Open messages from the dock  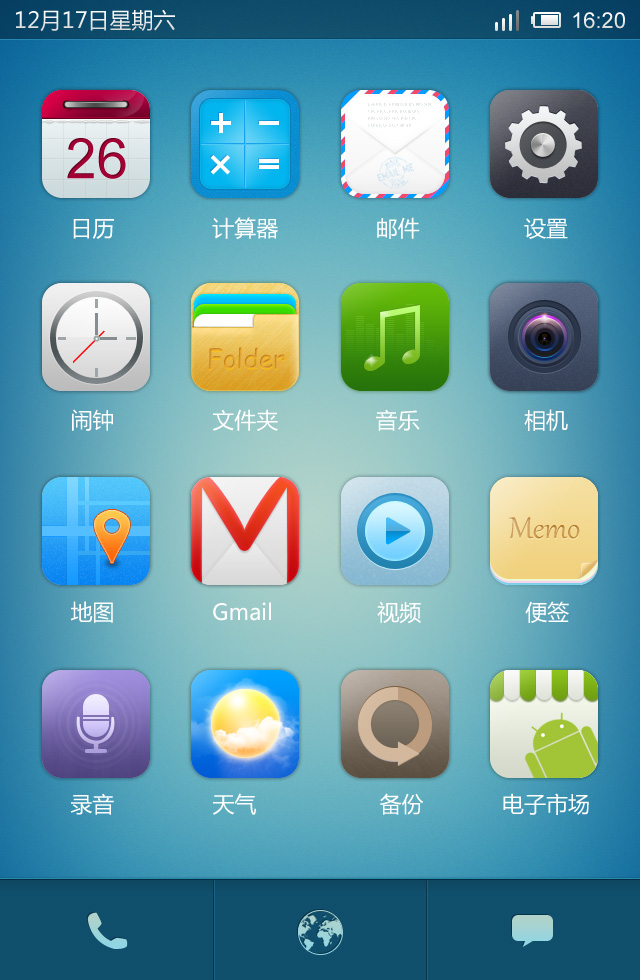[532, 931]
